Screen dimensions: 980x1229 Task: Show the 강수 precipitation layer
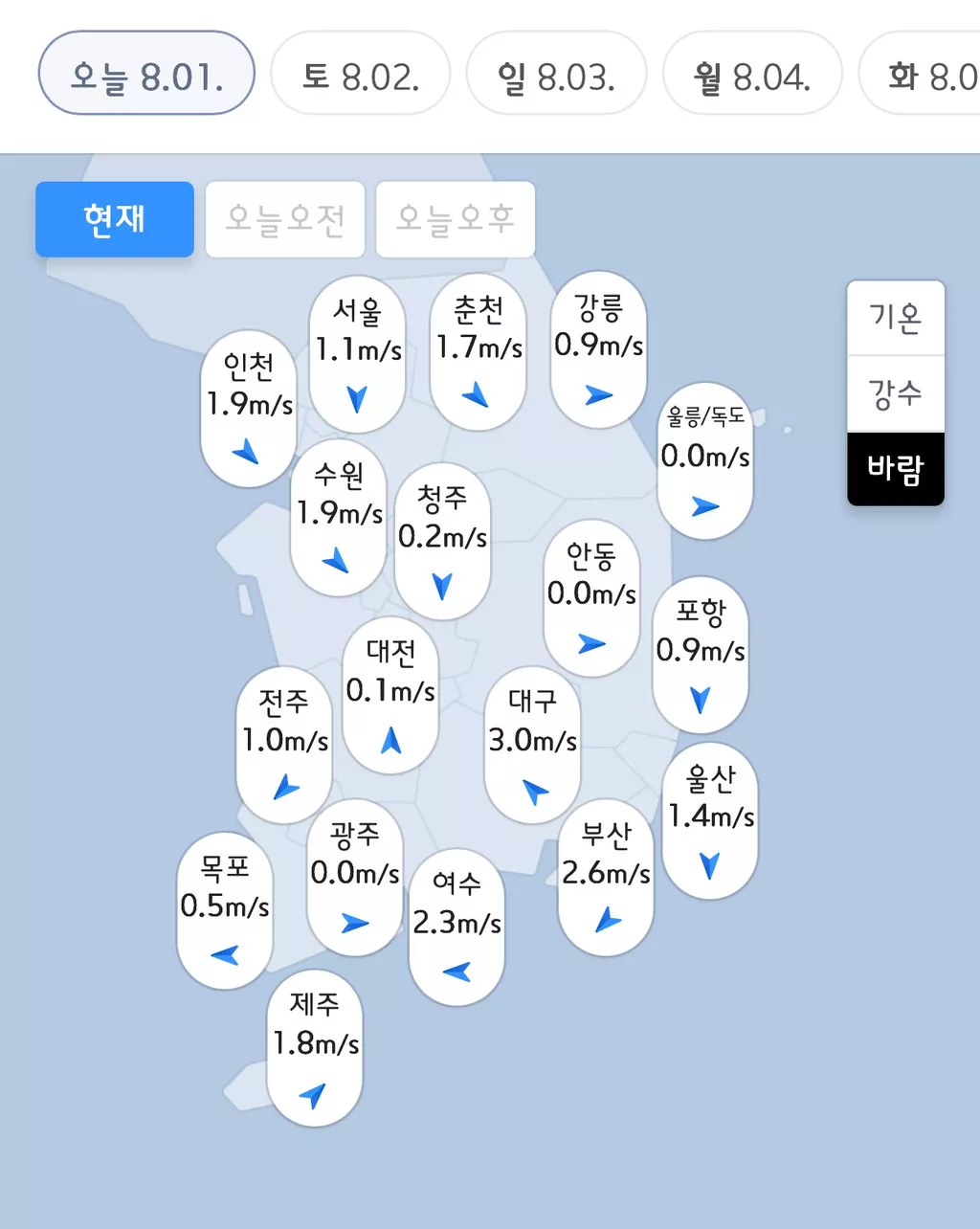[895, 393]
